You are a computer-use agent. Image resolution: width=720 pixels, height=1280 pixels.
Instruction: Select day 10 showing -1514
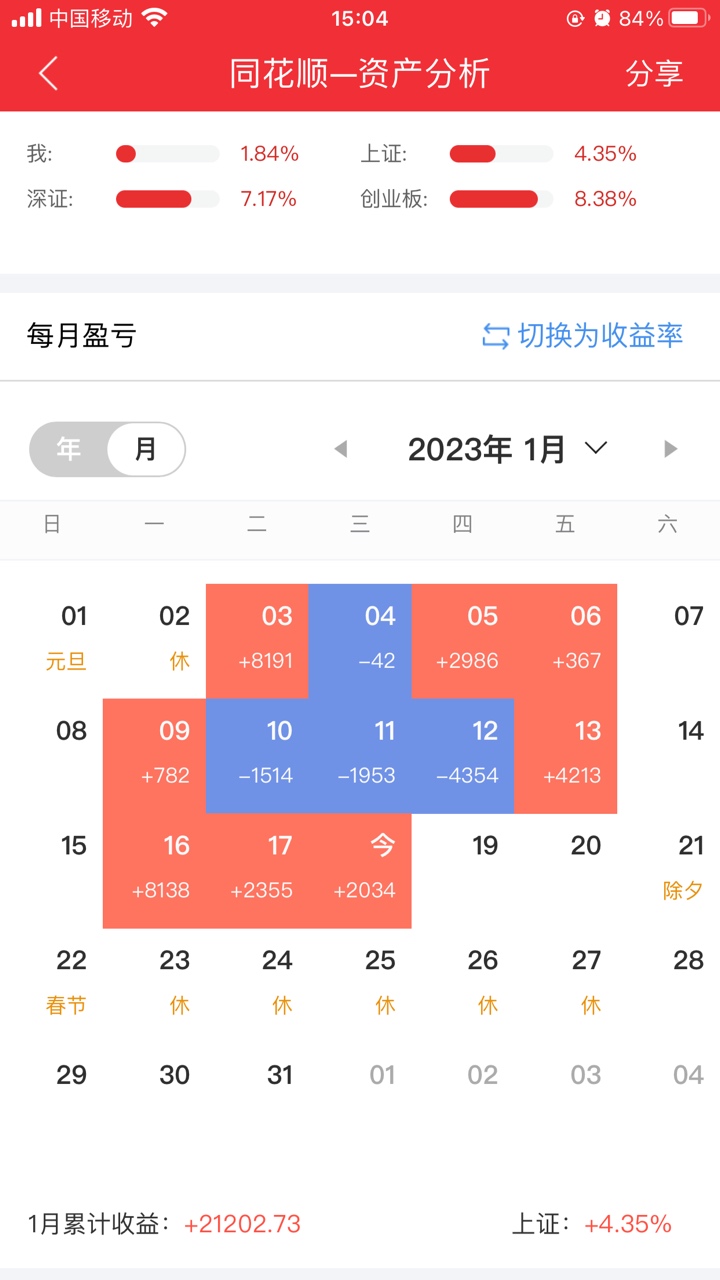(257, 755)
